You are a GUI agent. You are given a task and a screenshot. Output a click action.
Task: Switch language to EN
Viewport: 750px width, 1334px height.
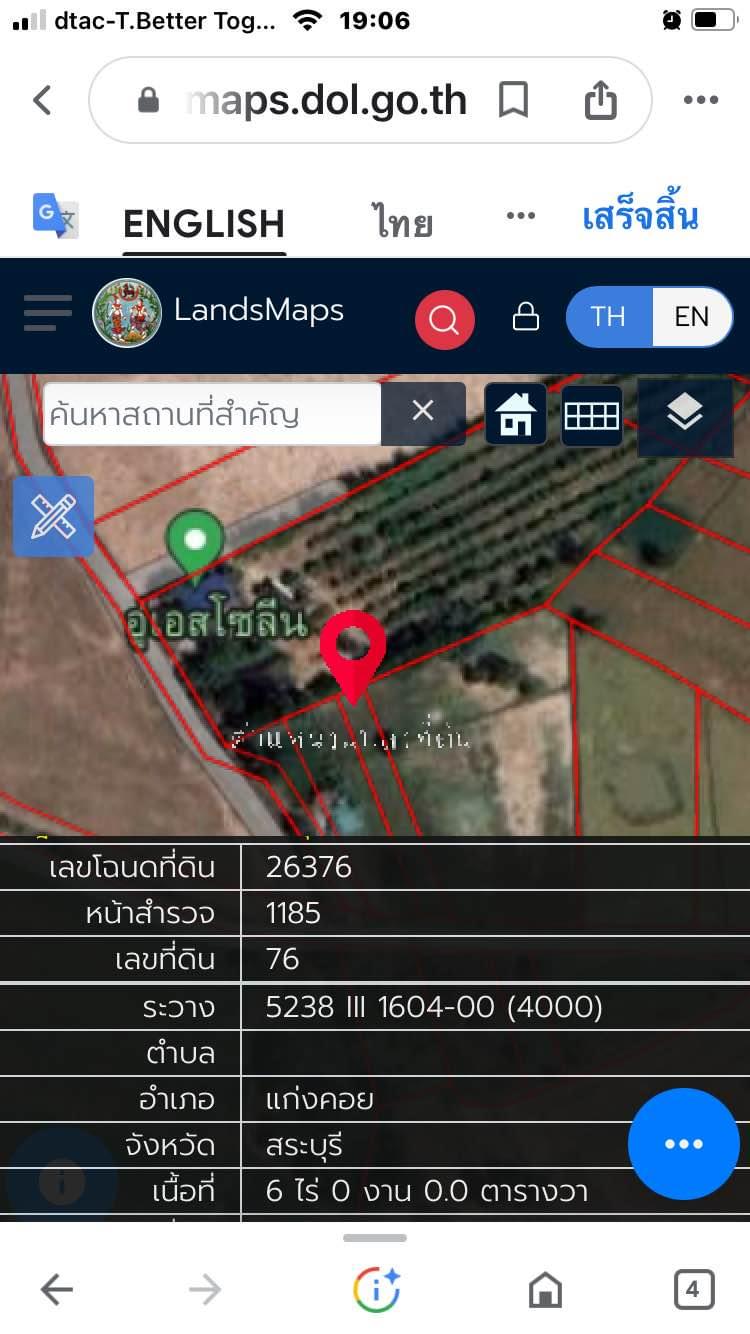pyautogui.click(x=691, y=317)
